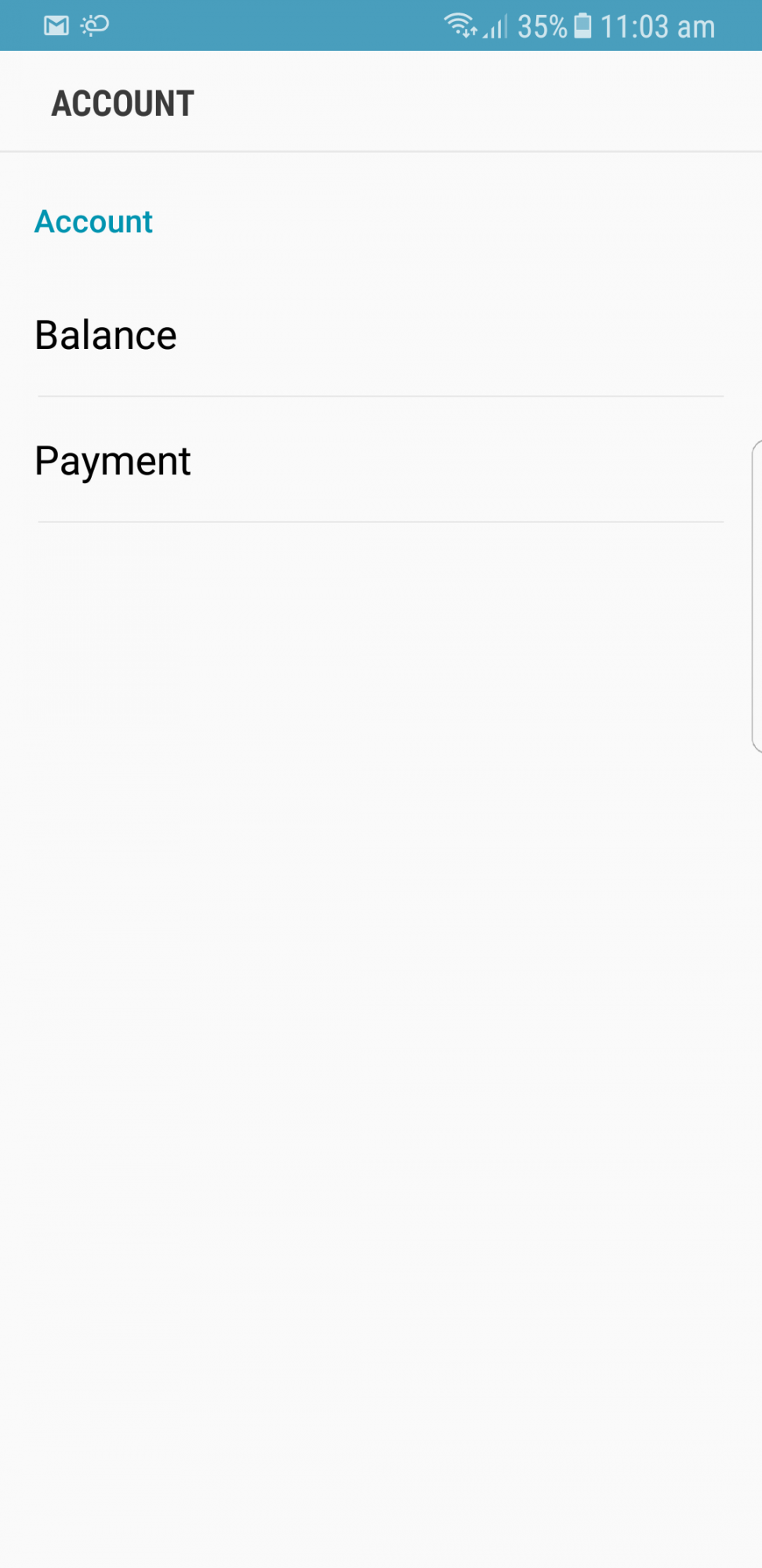Viewport: 762px width, 1568px height.
Task: Open the Balance row
Action: [381, 335]
